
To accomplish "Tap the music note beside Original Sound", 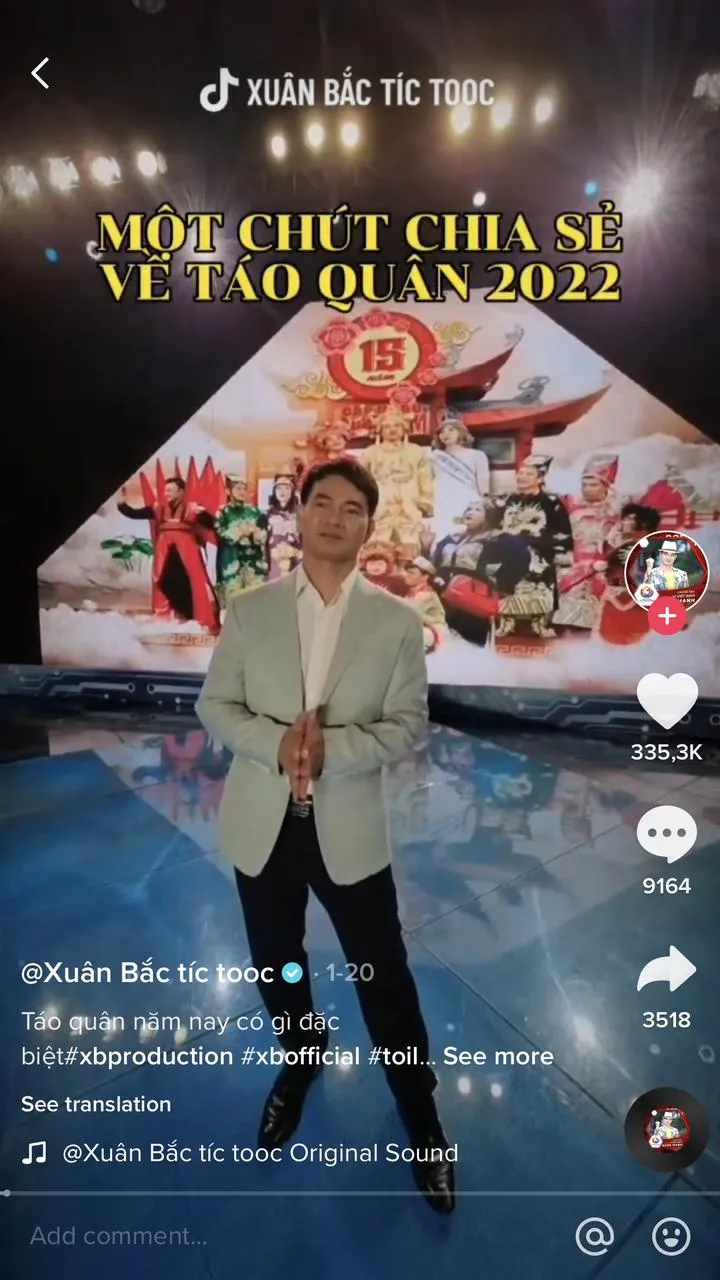I will [36, 1152].
